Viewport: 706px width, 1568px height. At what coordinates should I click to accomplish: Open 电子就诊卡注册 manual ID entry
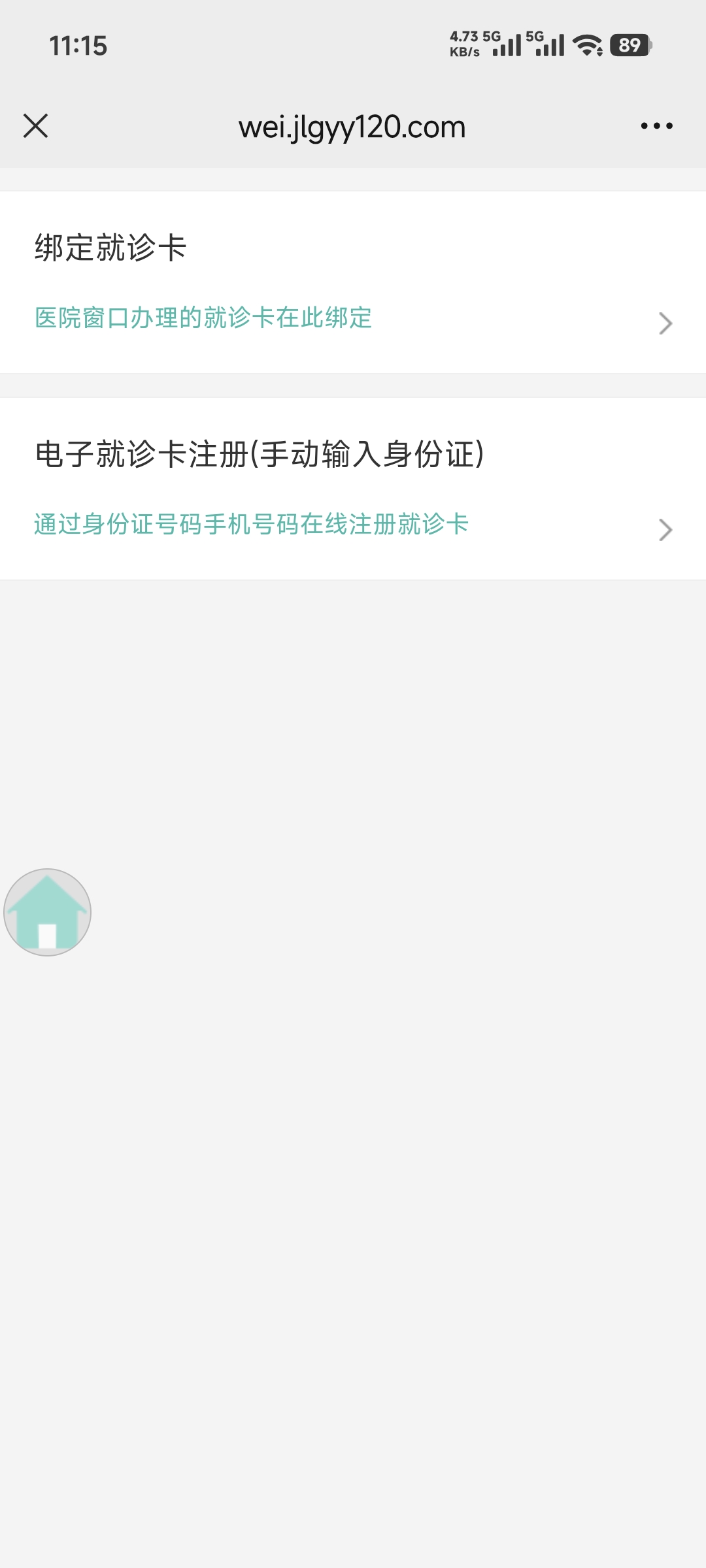coord(353,489)
